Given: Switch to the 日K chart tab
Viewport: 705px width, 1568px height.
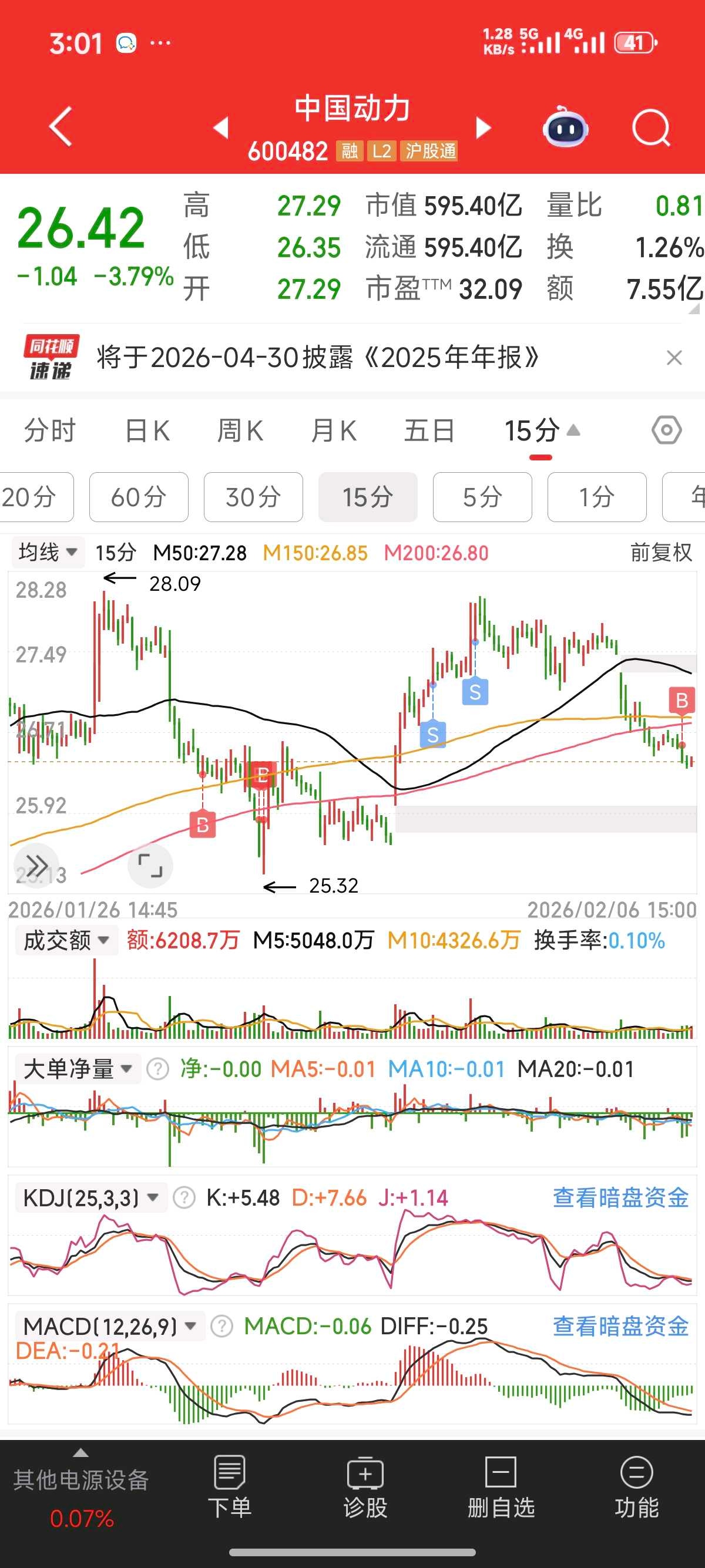Looking at the screenshot, I should point(147,431).
